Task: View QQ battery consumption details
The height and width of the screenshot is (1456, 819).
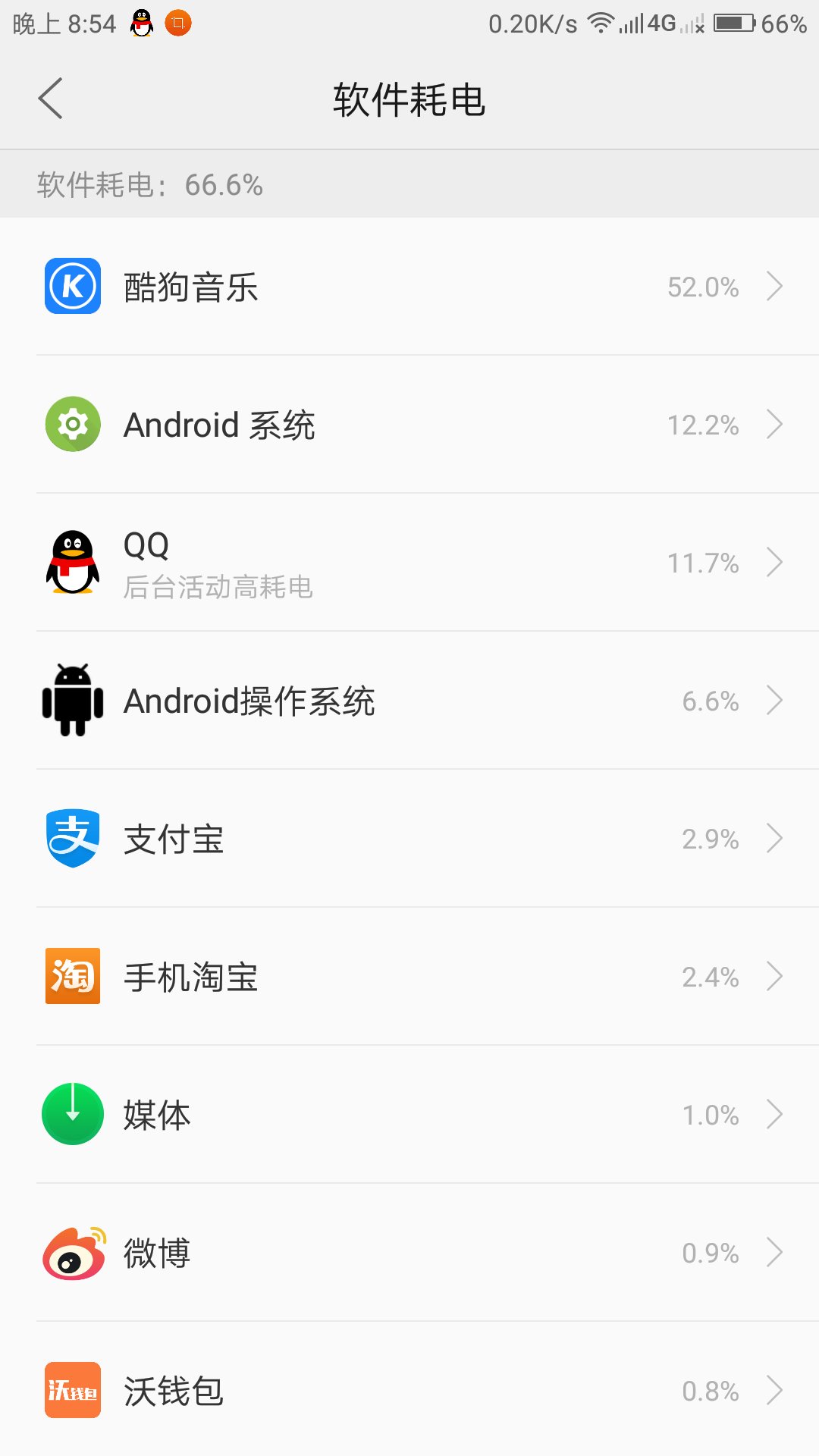Action: coord(409,563)
